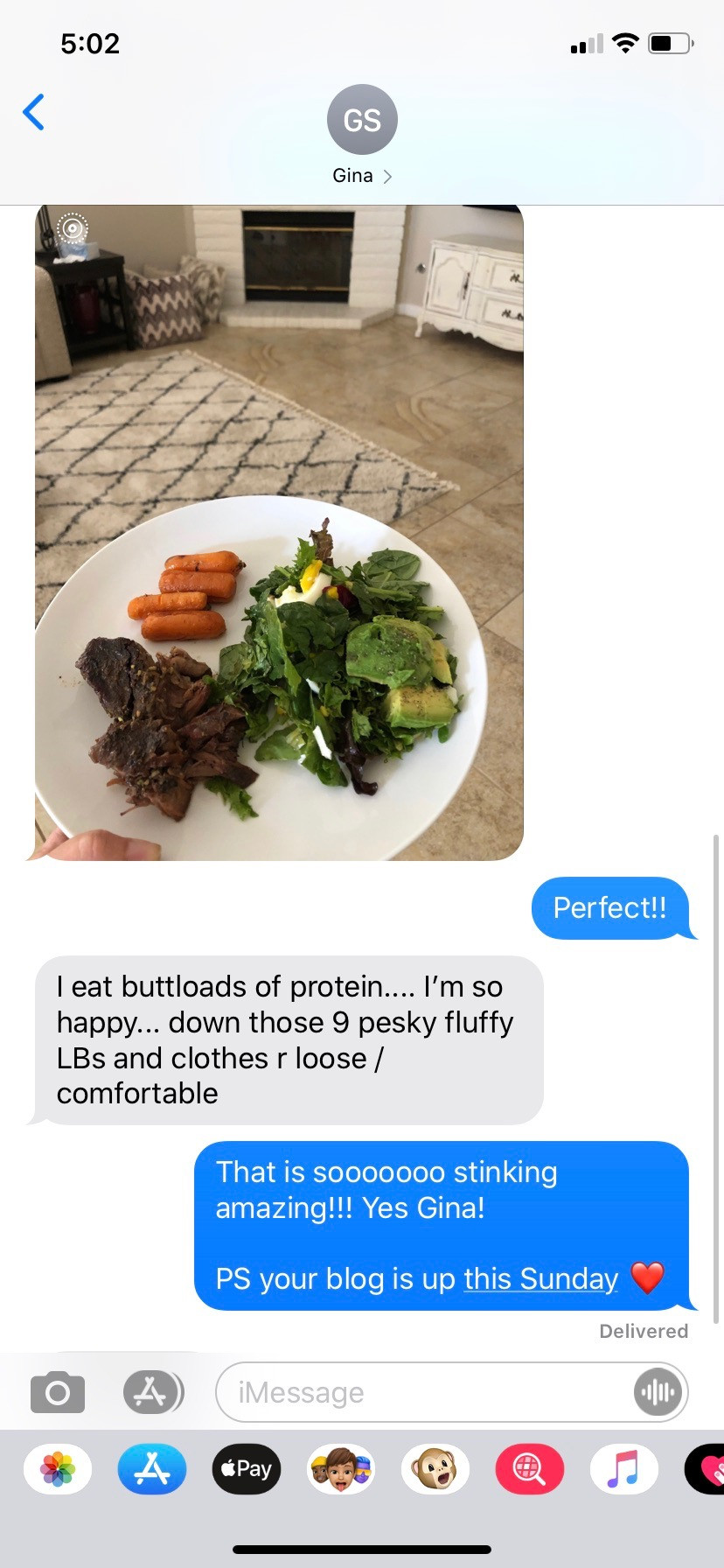This screenshot has height=1568, width=724.
Task: Open Apple Pay in messages
Action: [247, 1468]
